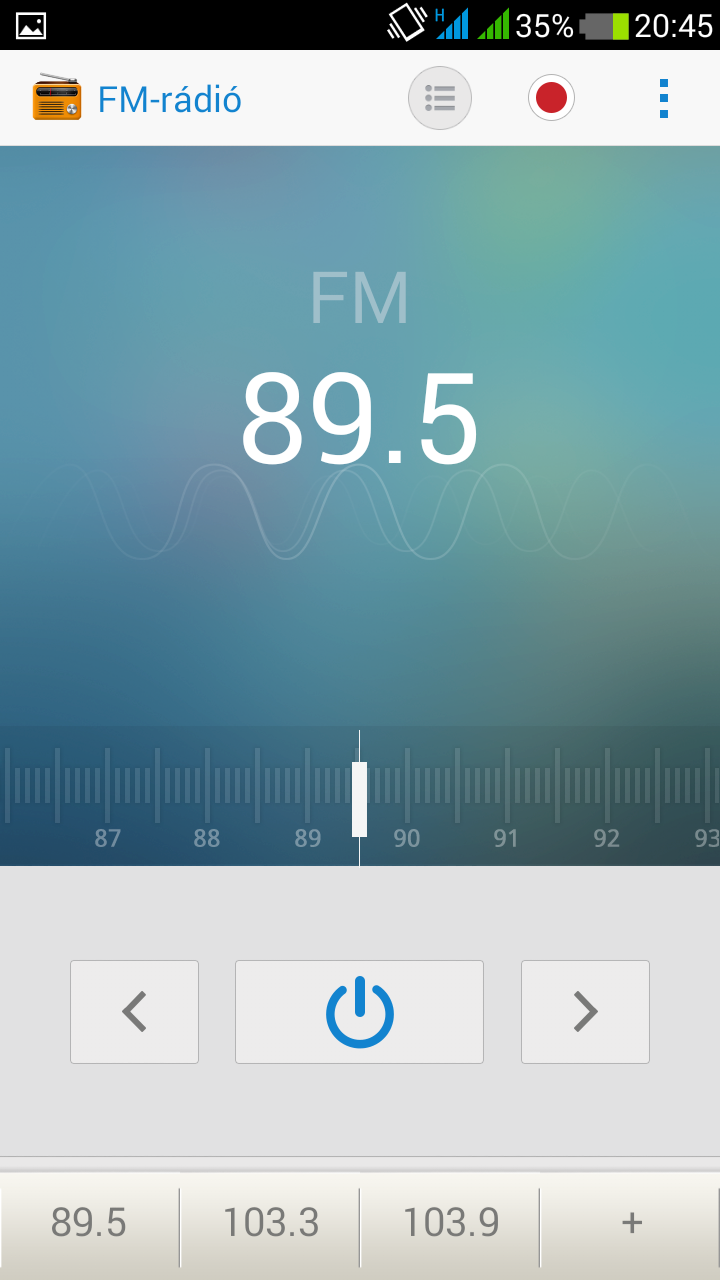720x1280 pixels.
Task: Seek to the previous station
Action: click(134, 1012)
